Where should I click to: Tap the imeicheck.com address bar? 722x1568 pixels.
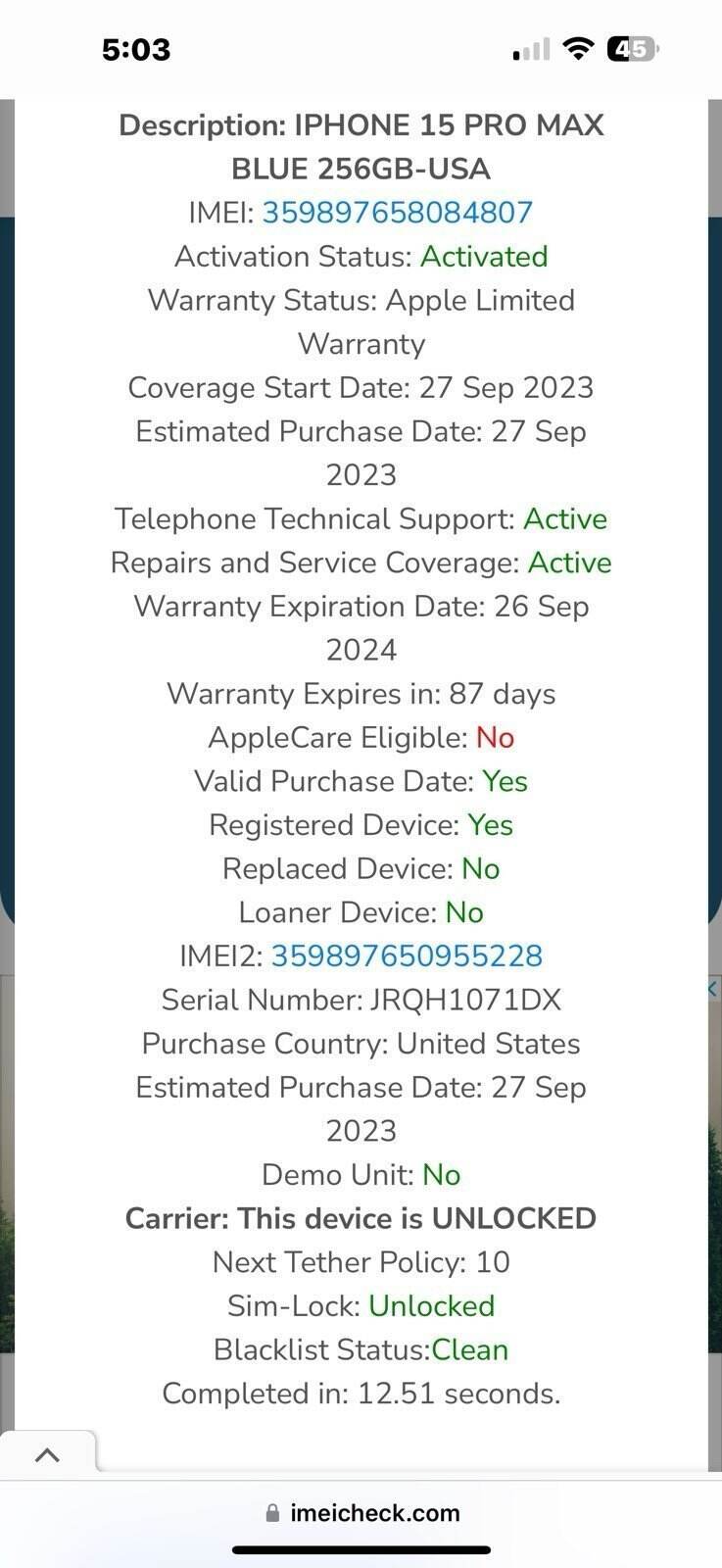click(x=361, y=1512)
